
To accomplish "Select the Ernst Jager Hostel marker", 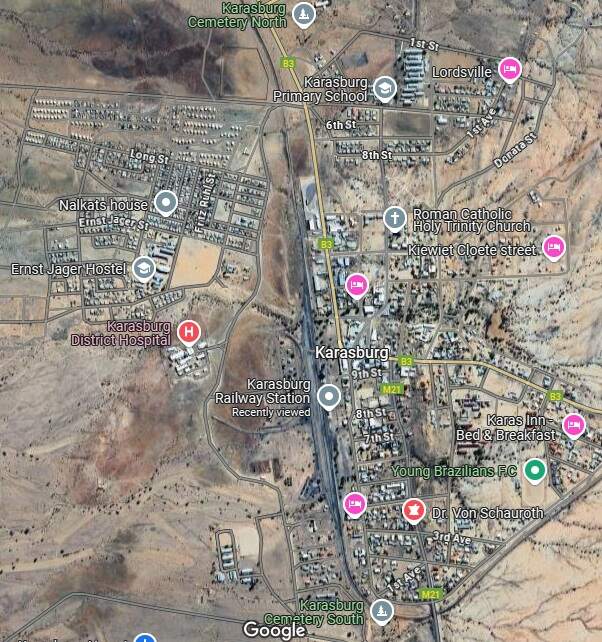I will coord(144,268).
